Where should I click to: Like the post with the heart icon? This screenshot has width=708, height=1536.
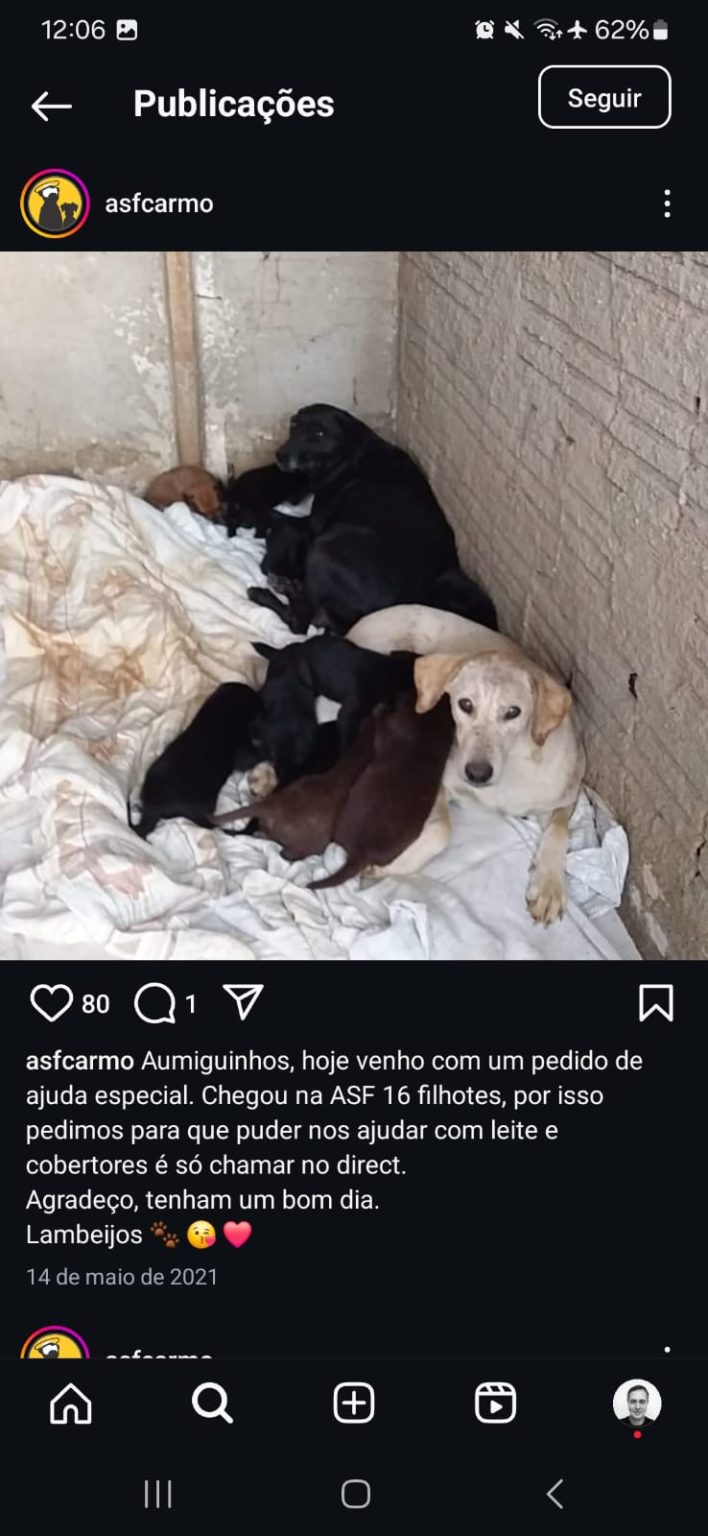tap(52, 1003)
